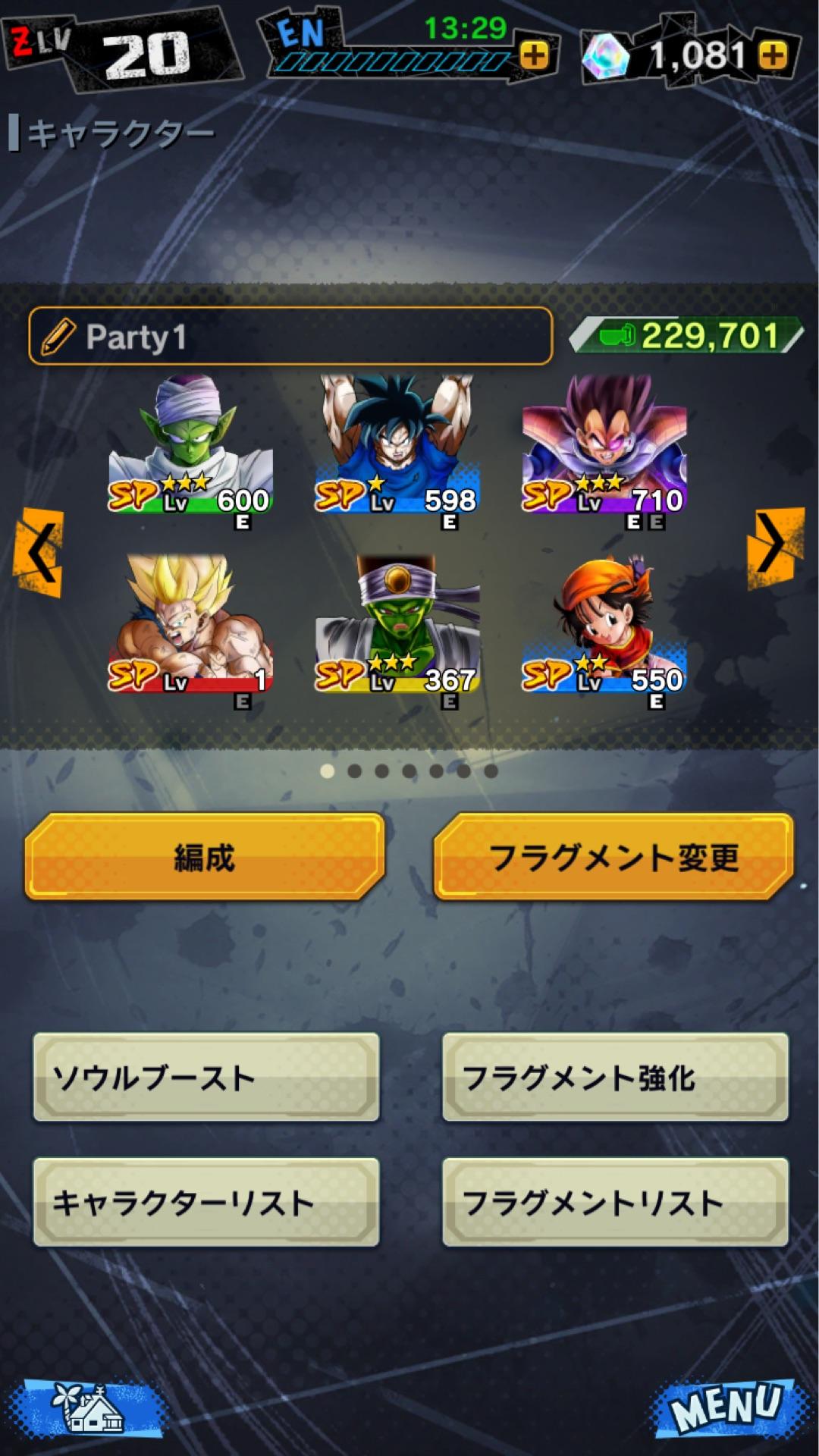Open the 編成 party formation button
The width and height of the screenshot is (819, 1456).
pyautogui.click(x=205, y=858)
